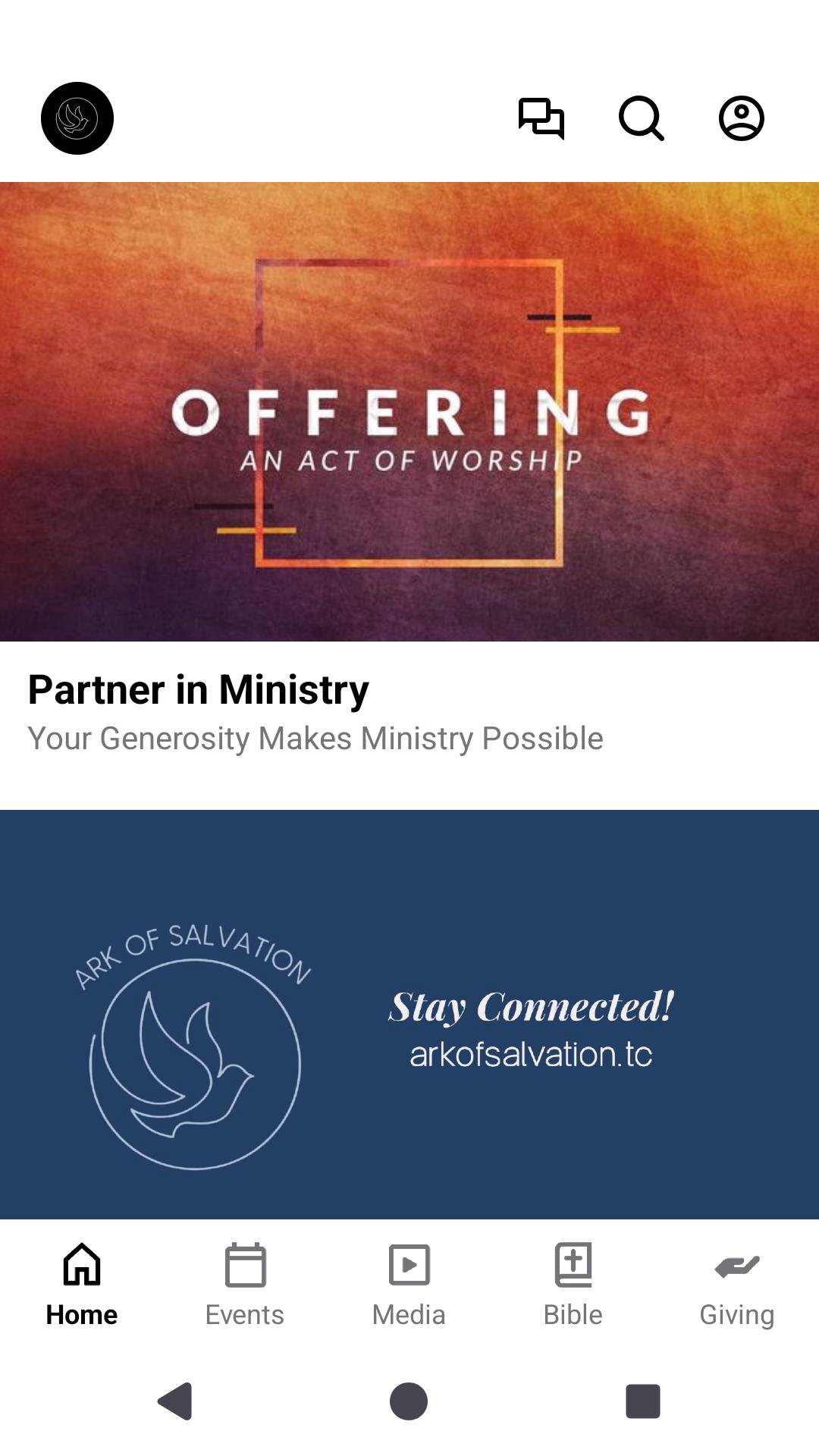Screen dimensions: 819x1456
Task: Open the messages chat icon
Action: [x=541, y=118]
